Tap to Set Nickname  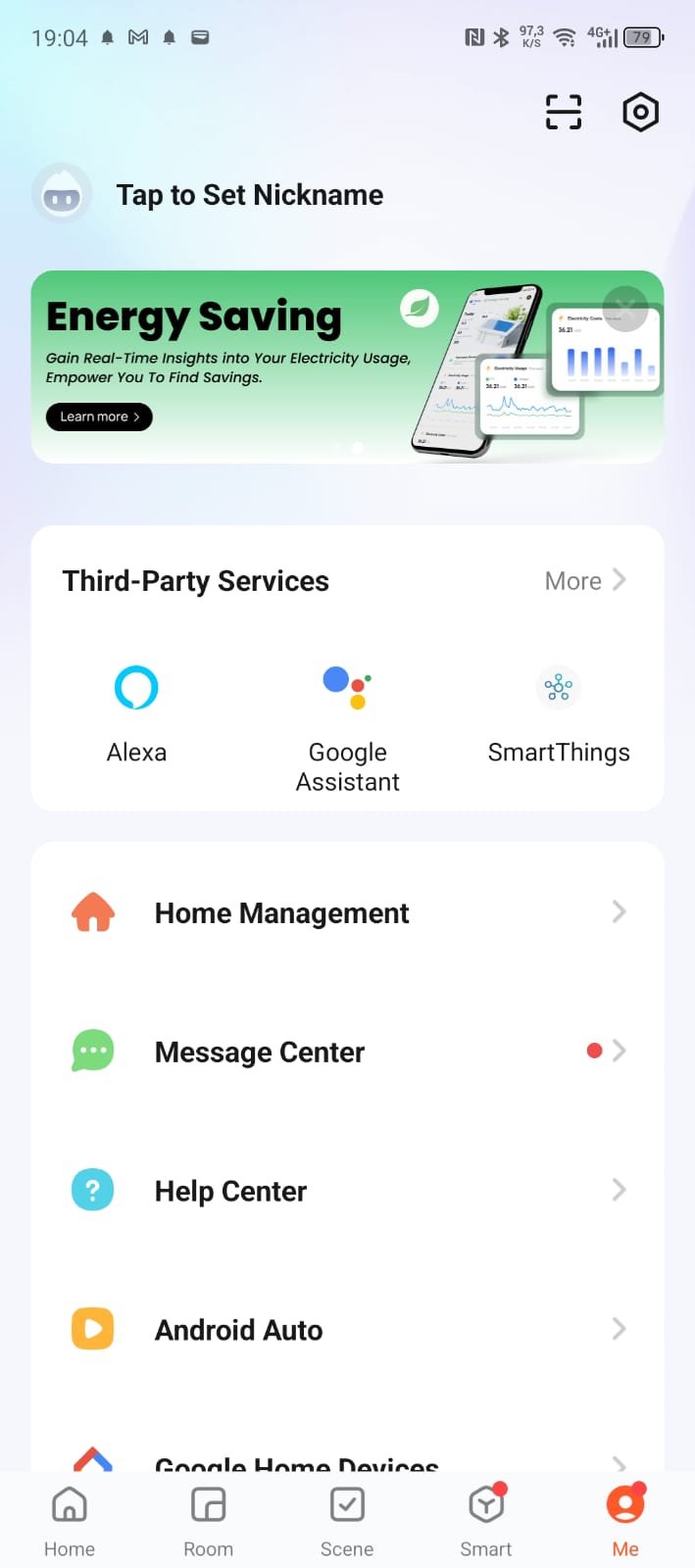(x=250, y=195)
